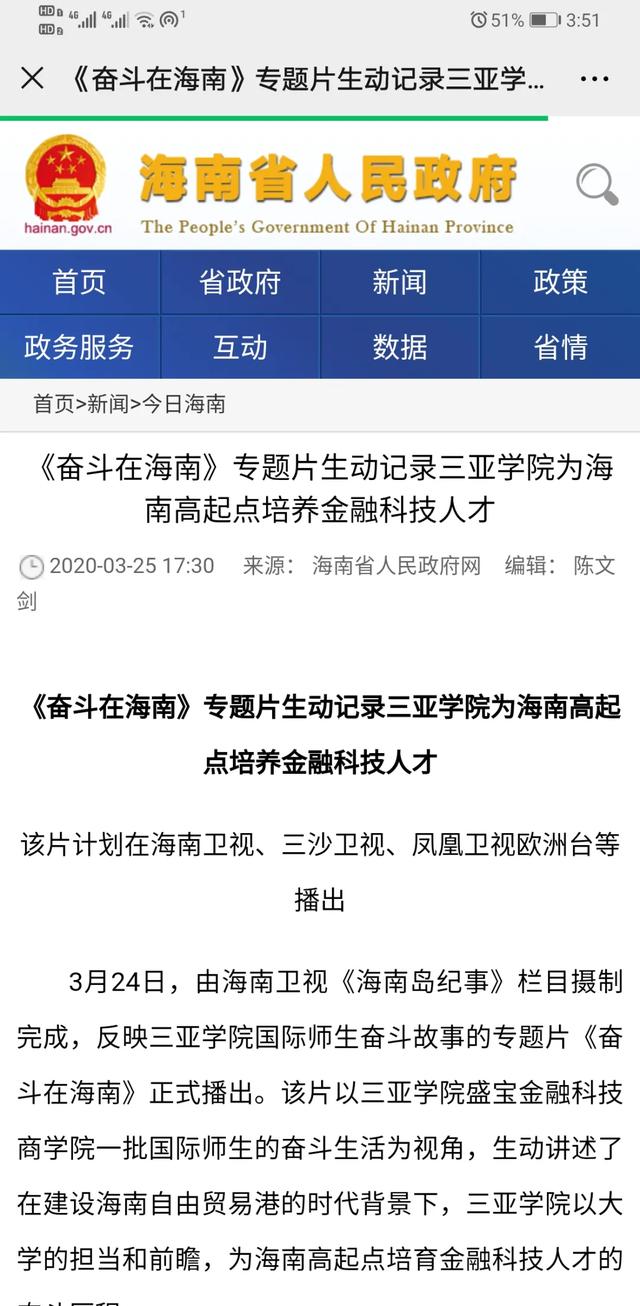Screen dimensions: 640x1306
Task: Switch to the 新闻 section
Action: point(400,282)
